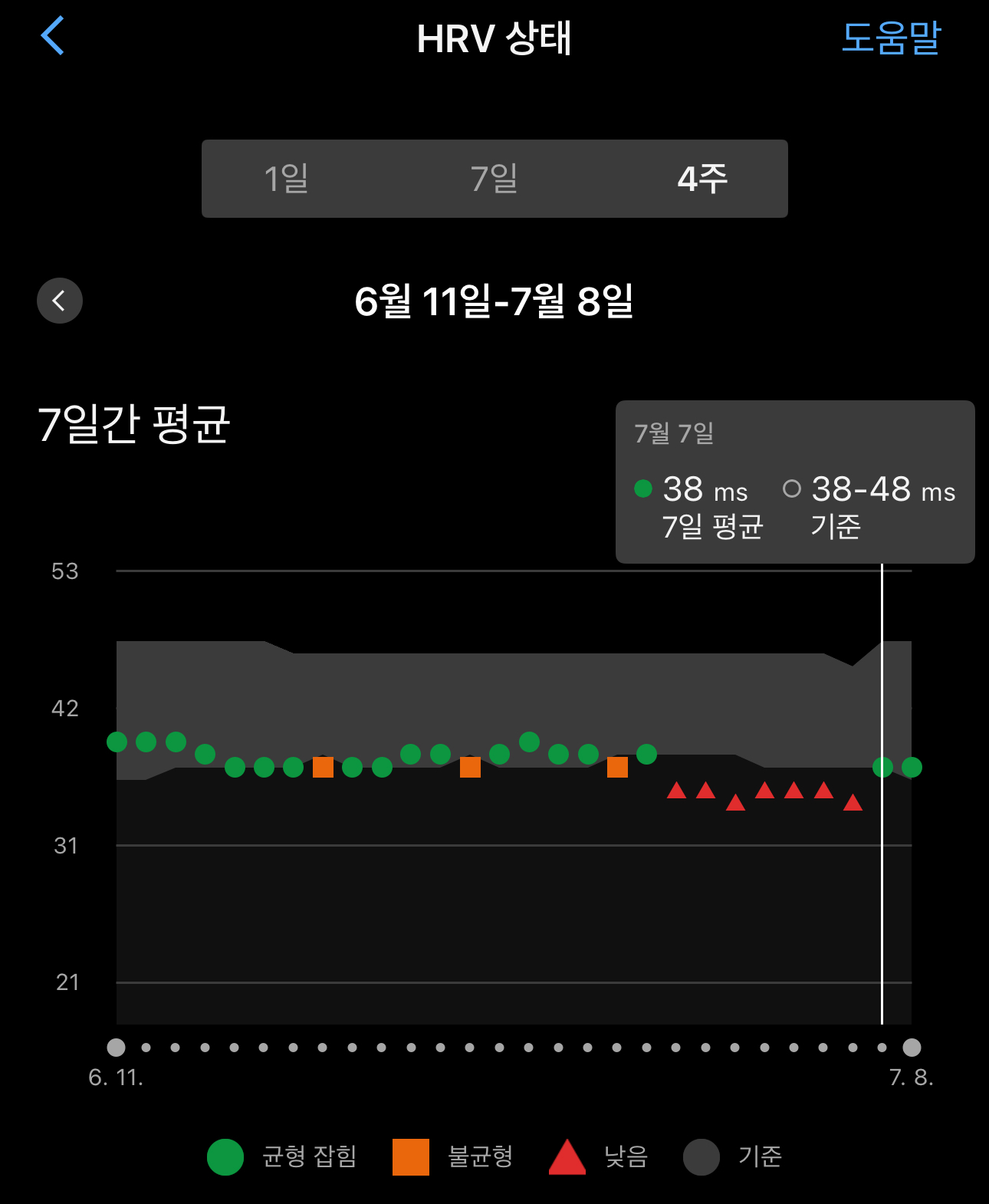This screenshot has height=1204, width=989.
Task: Switch to the 7일 view
Action: [495, 179]
